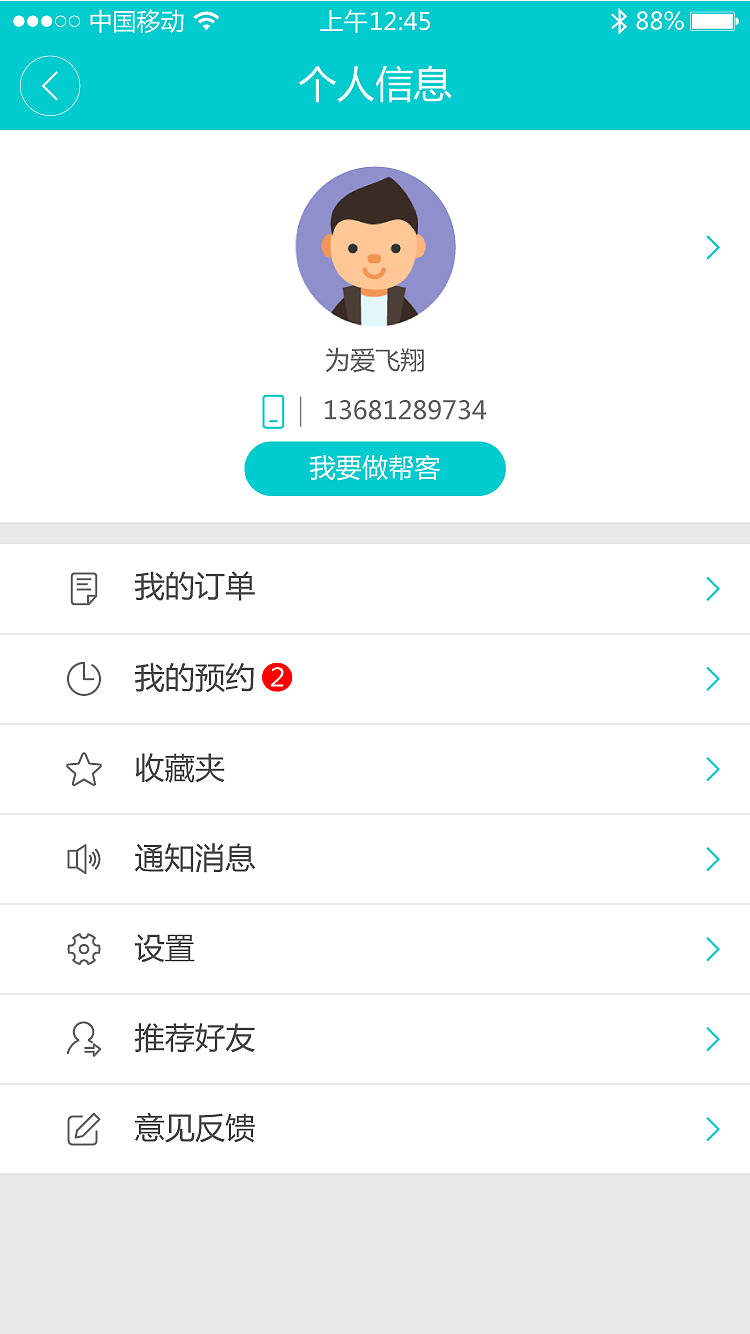Screen dimensions: 750x1334
Task: Click the 我的订单 document icon
Action: click(x=84, y=589)
